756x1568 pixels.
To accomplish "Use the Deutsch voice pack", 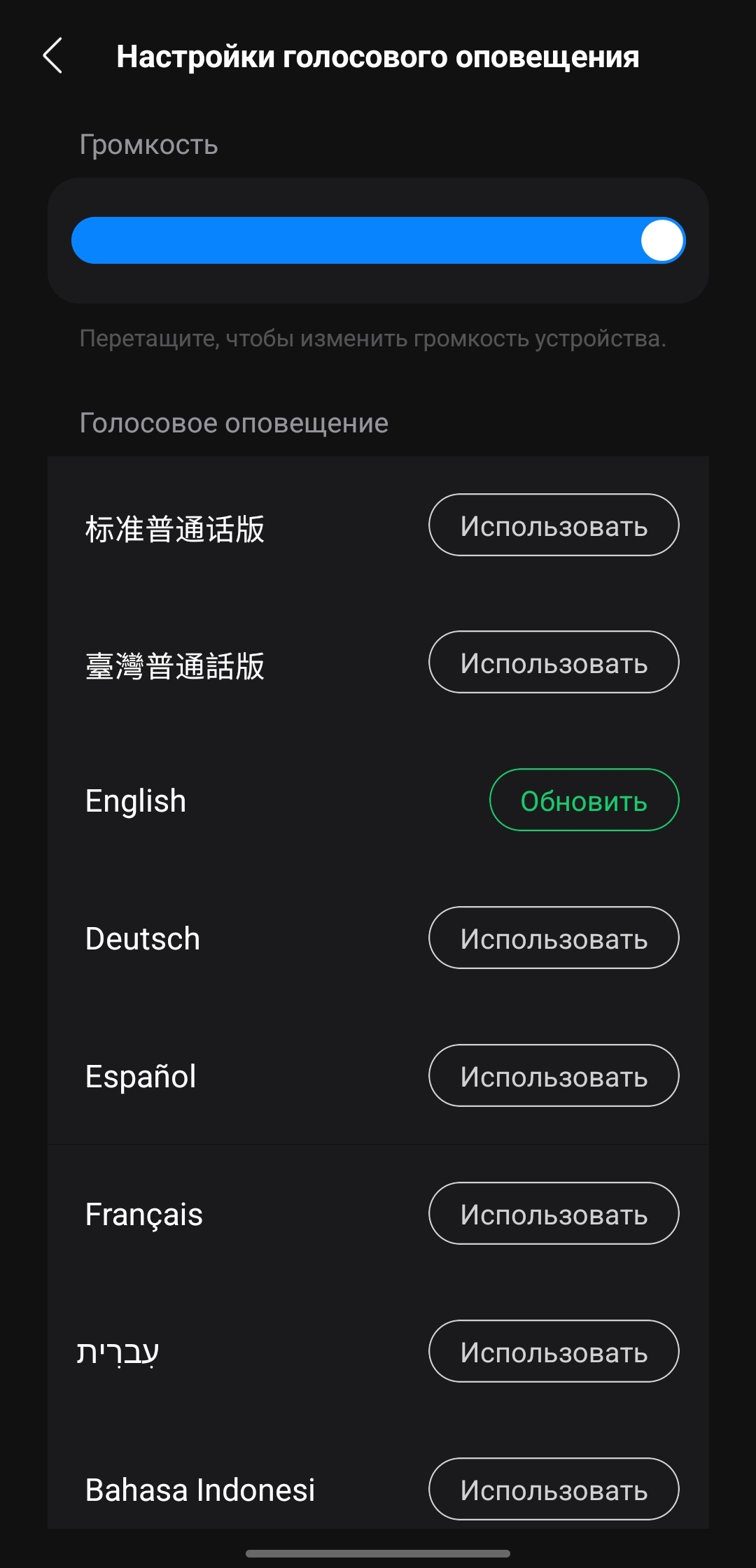I will [553, 938].
